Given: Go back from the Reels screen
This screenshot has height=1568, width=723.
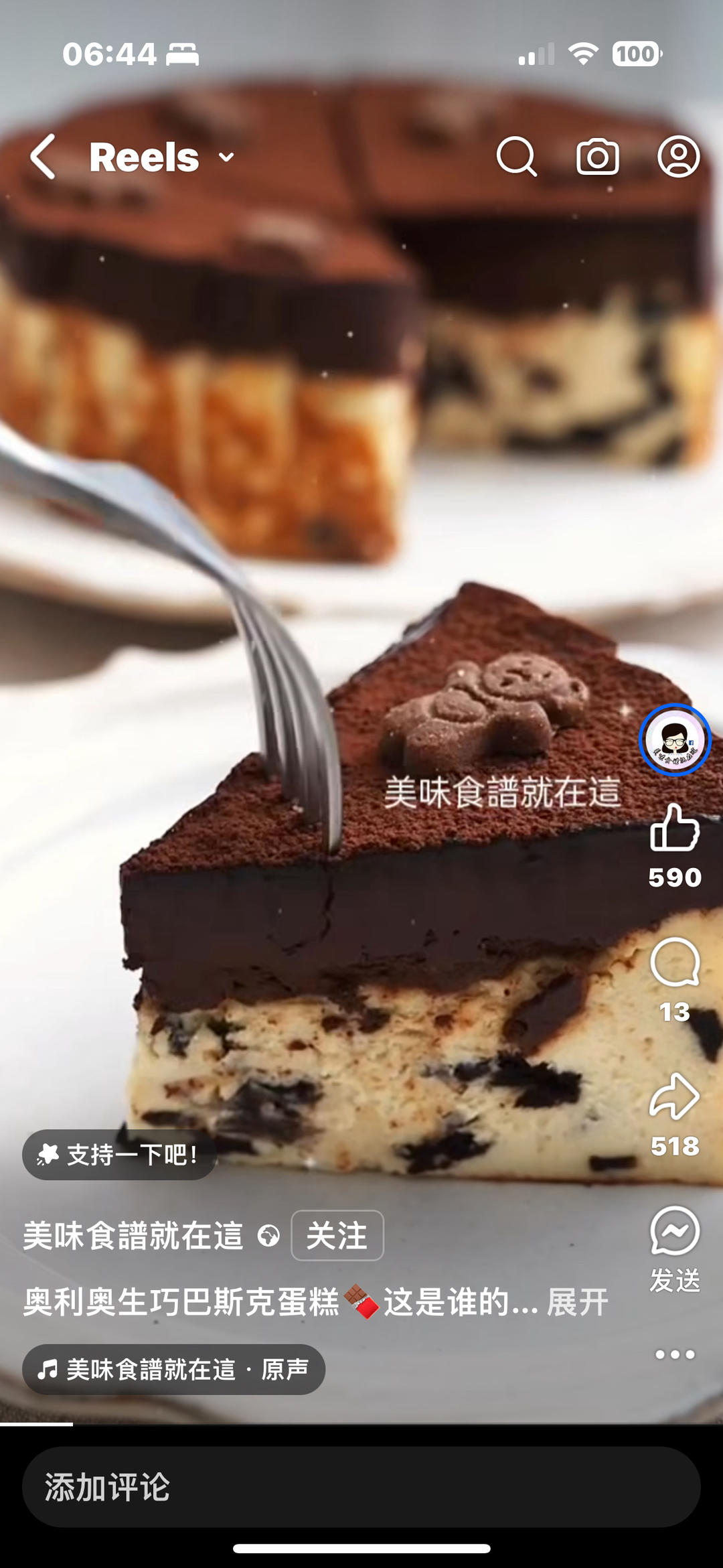Looking at the screenshot, I should click(x=44, y=157).
